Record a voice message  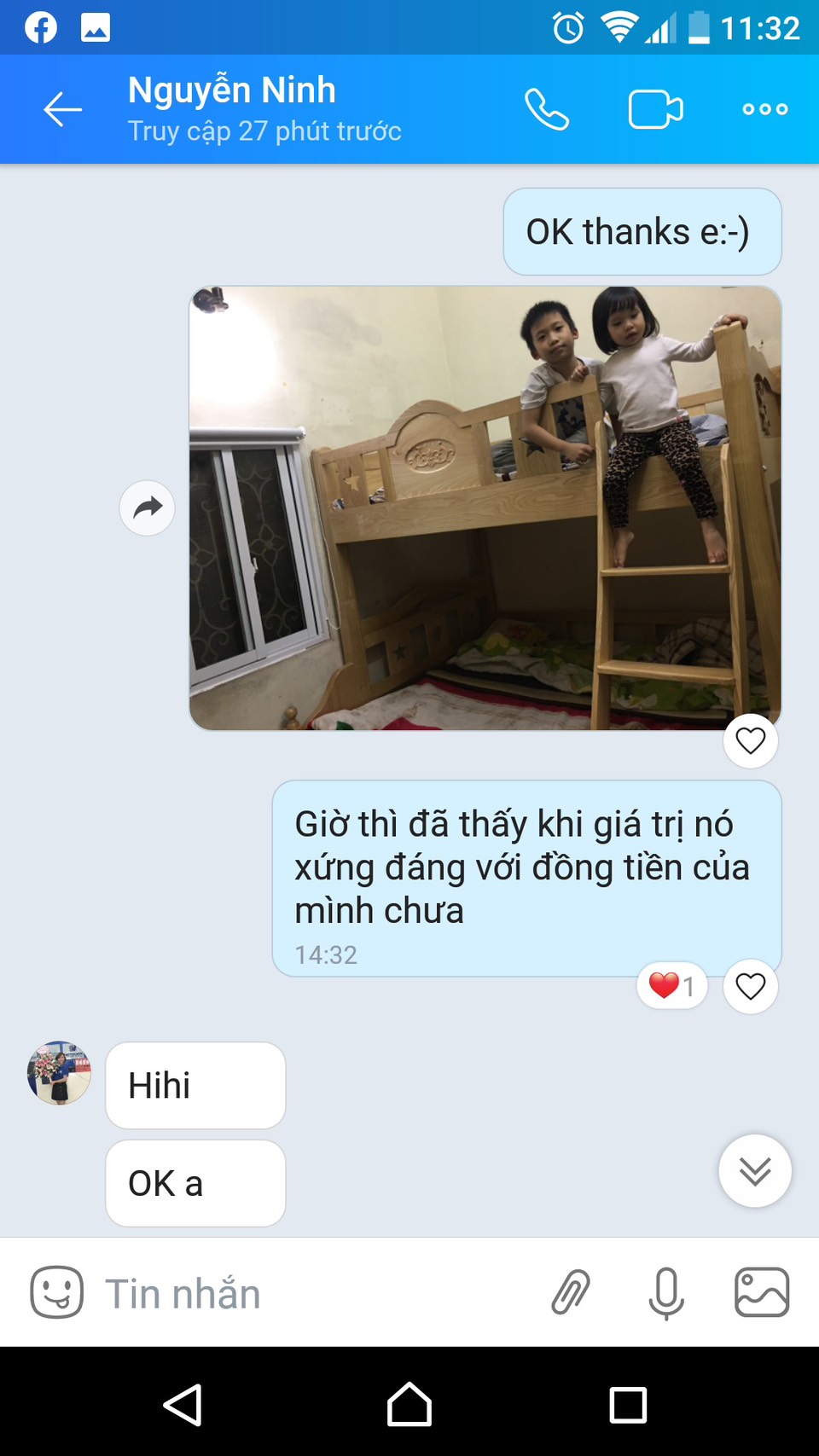tap(666, 1292)
